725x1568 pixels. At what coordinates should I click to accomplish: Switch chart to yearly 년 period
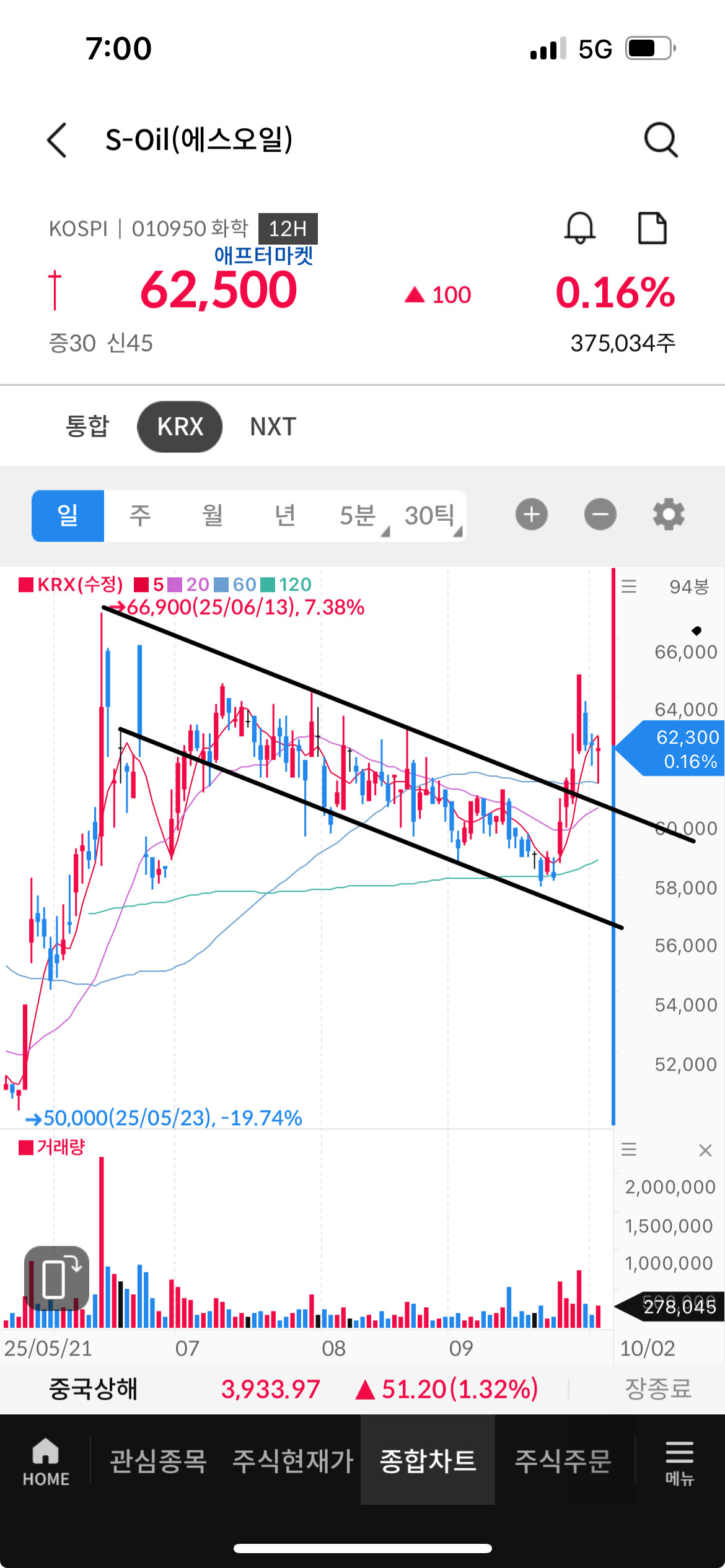coord(285,516)
